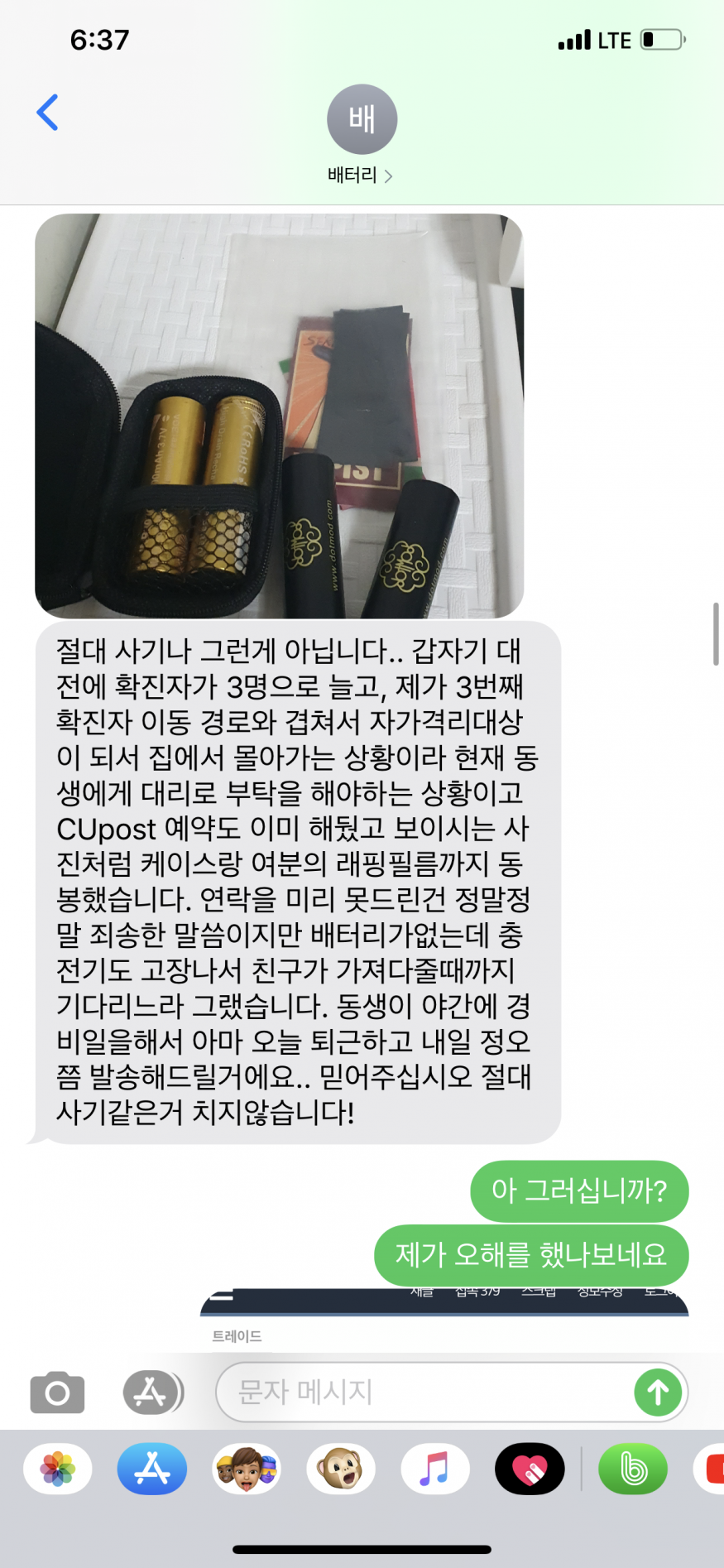Open the Music app in the drawer
Image resolution: width=724 pixels, height=1568 pixels.
coord(435,1469)
